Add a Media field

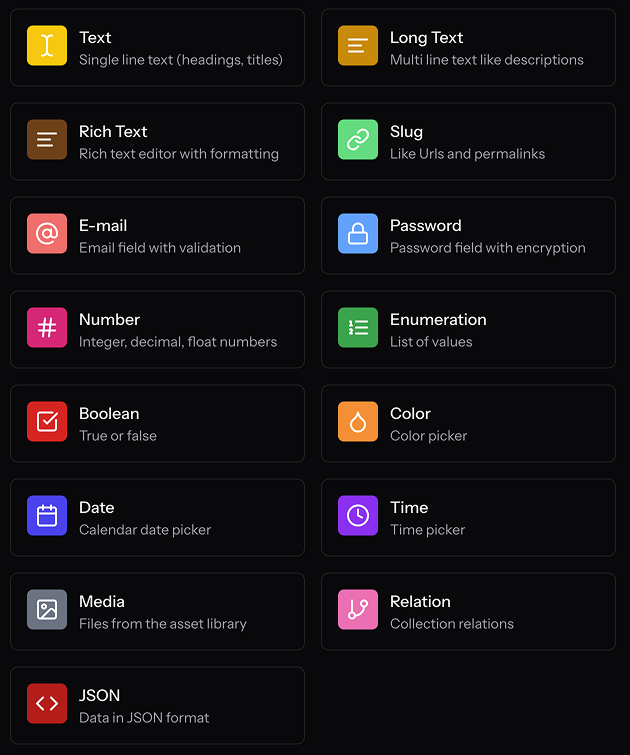[157, 611]
